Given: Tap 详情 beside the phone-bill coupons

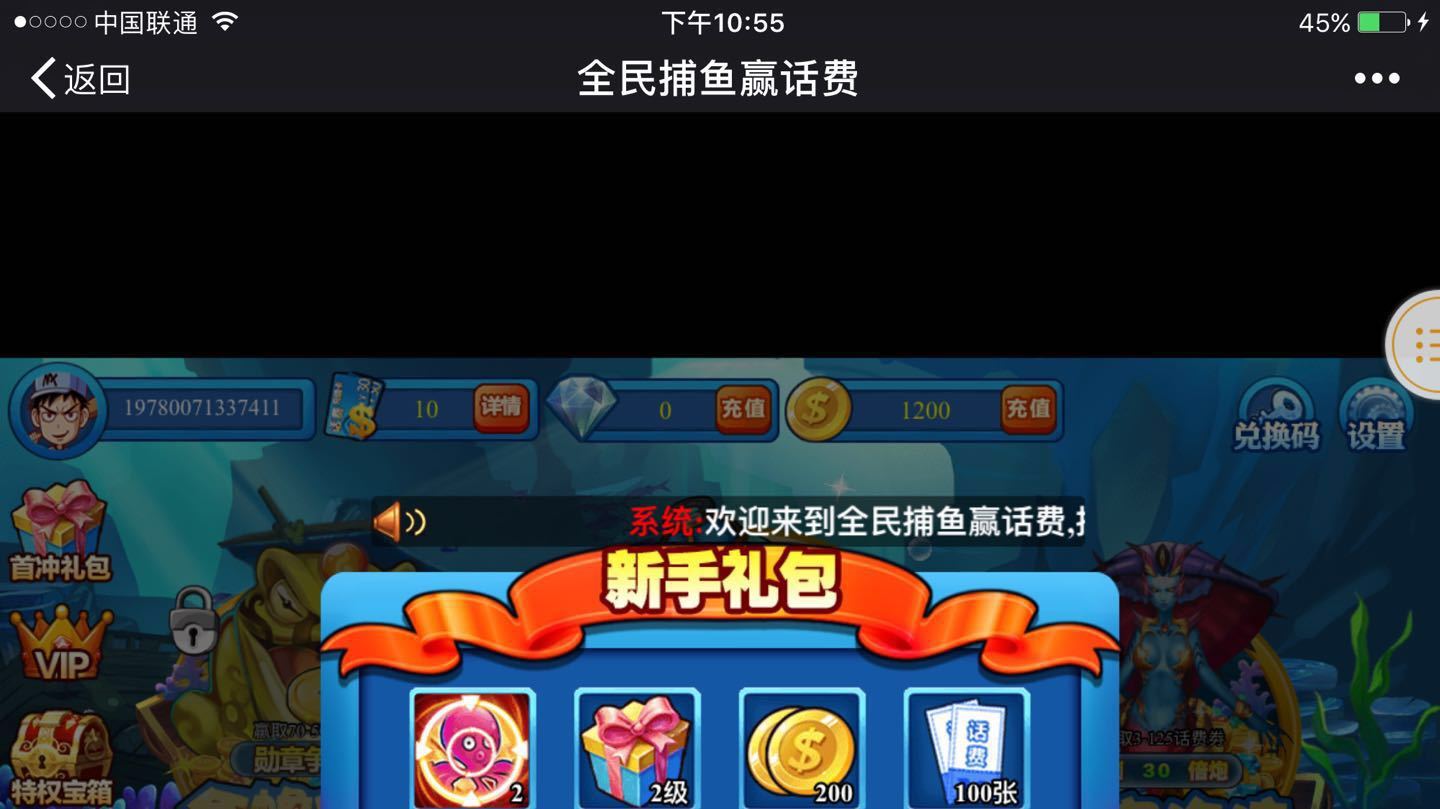Looking at the screenshot, I should click(x=500, y=408).
